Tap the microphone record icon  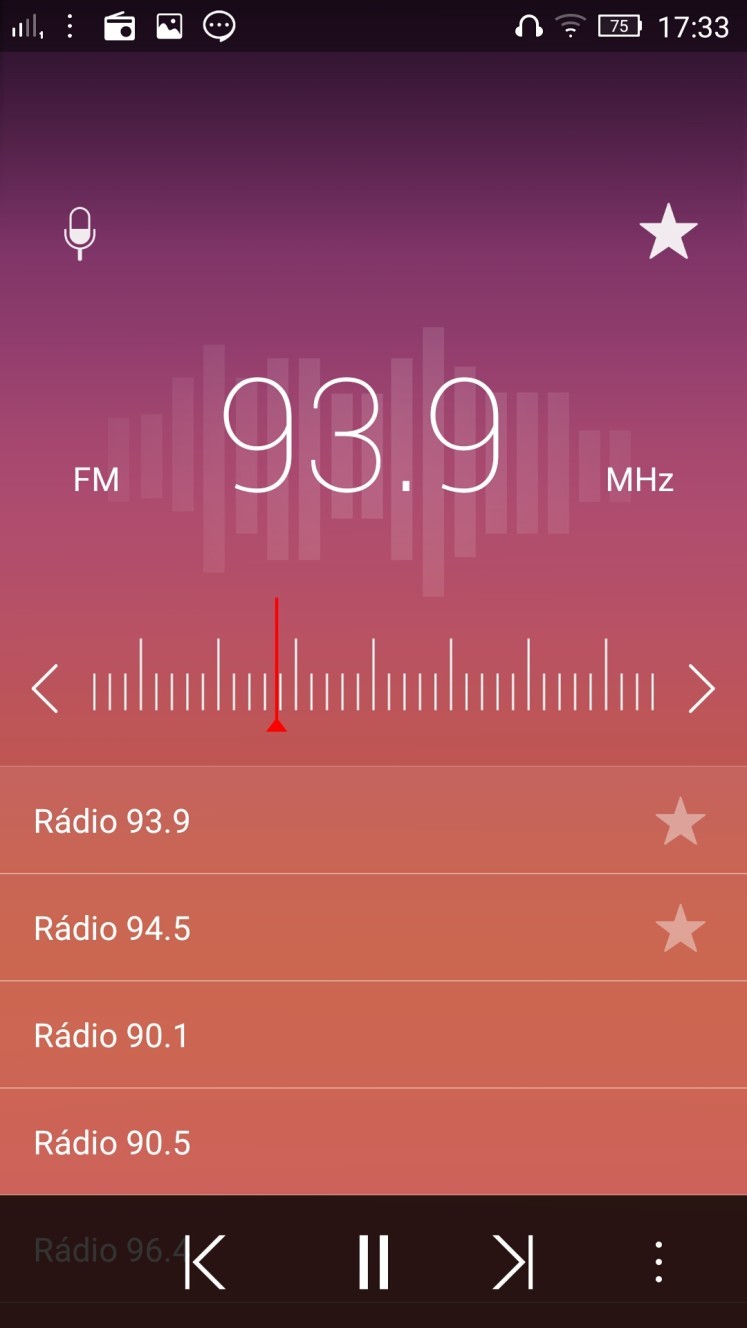click(80, 233)
